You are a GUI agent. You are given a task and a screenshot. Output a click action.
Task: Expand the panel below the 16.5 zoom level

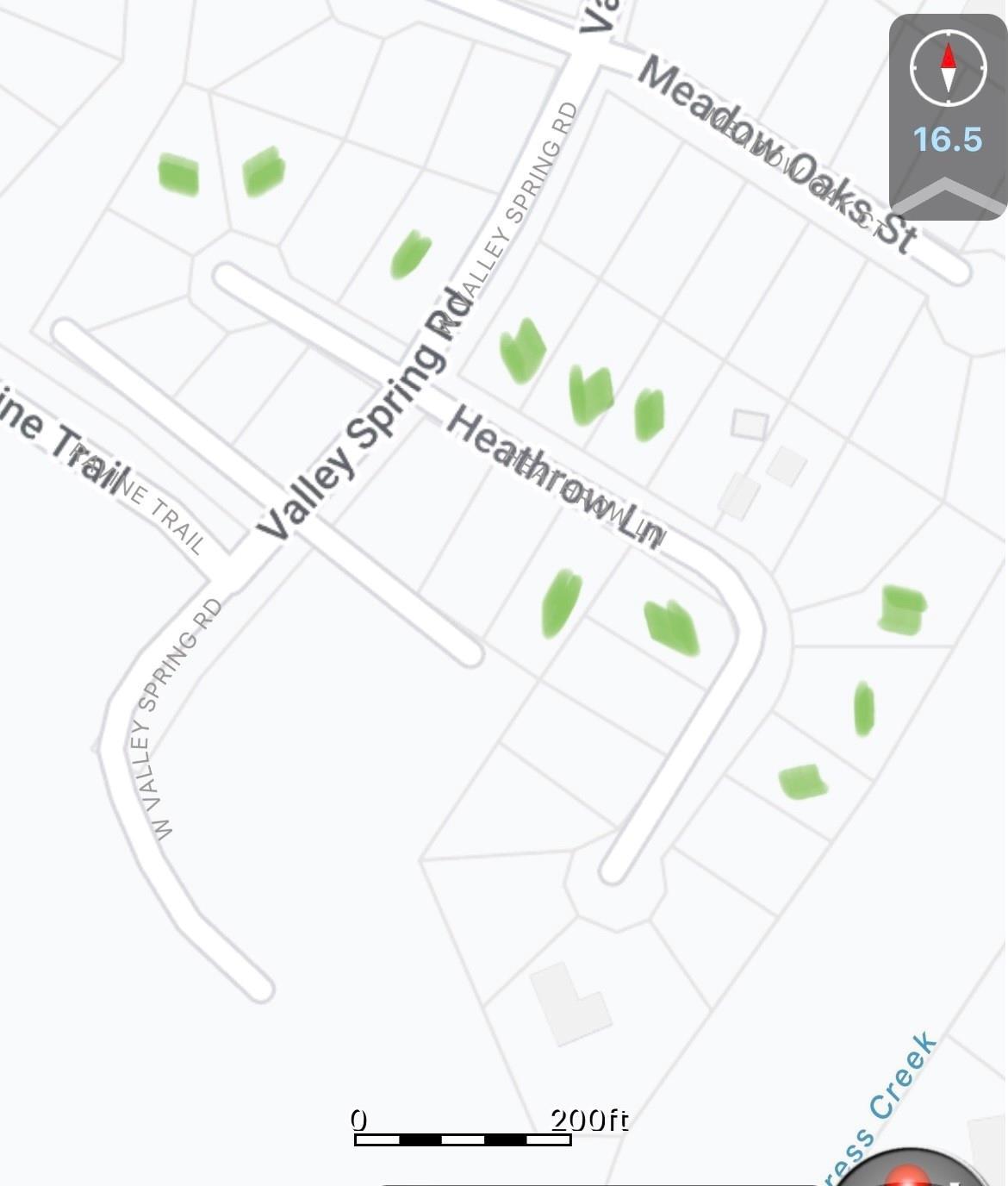948,194
